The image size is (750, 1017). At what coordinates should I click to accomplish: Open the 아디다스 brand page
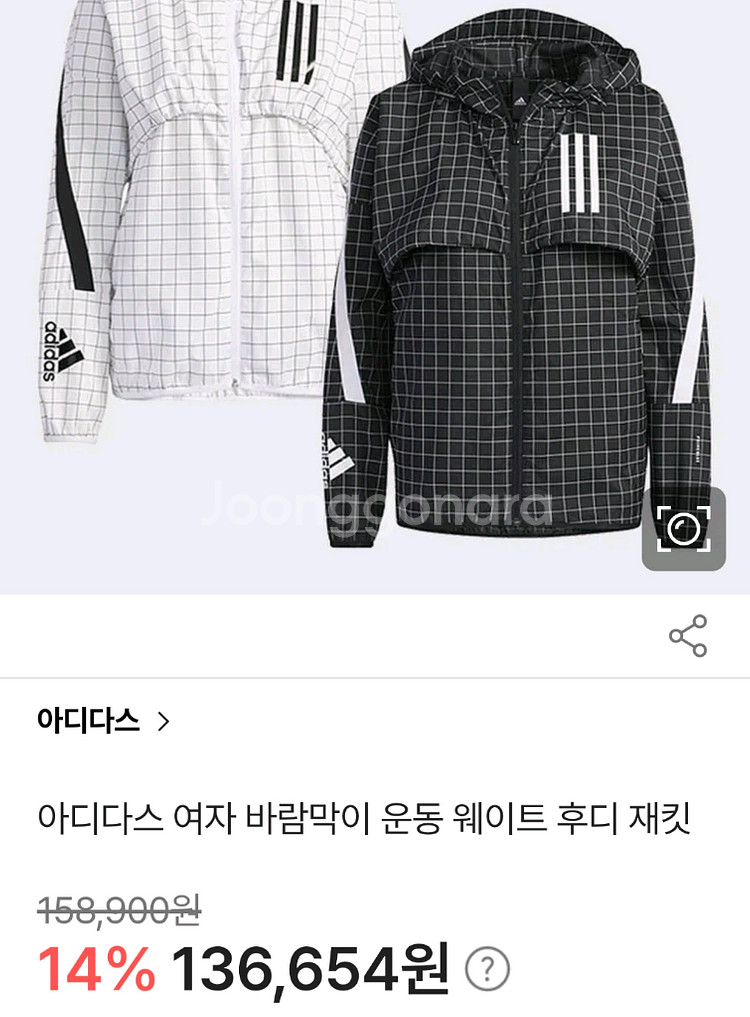[x=103, y=721]
